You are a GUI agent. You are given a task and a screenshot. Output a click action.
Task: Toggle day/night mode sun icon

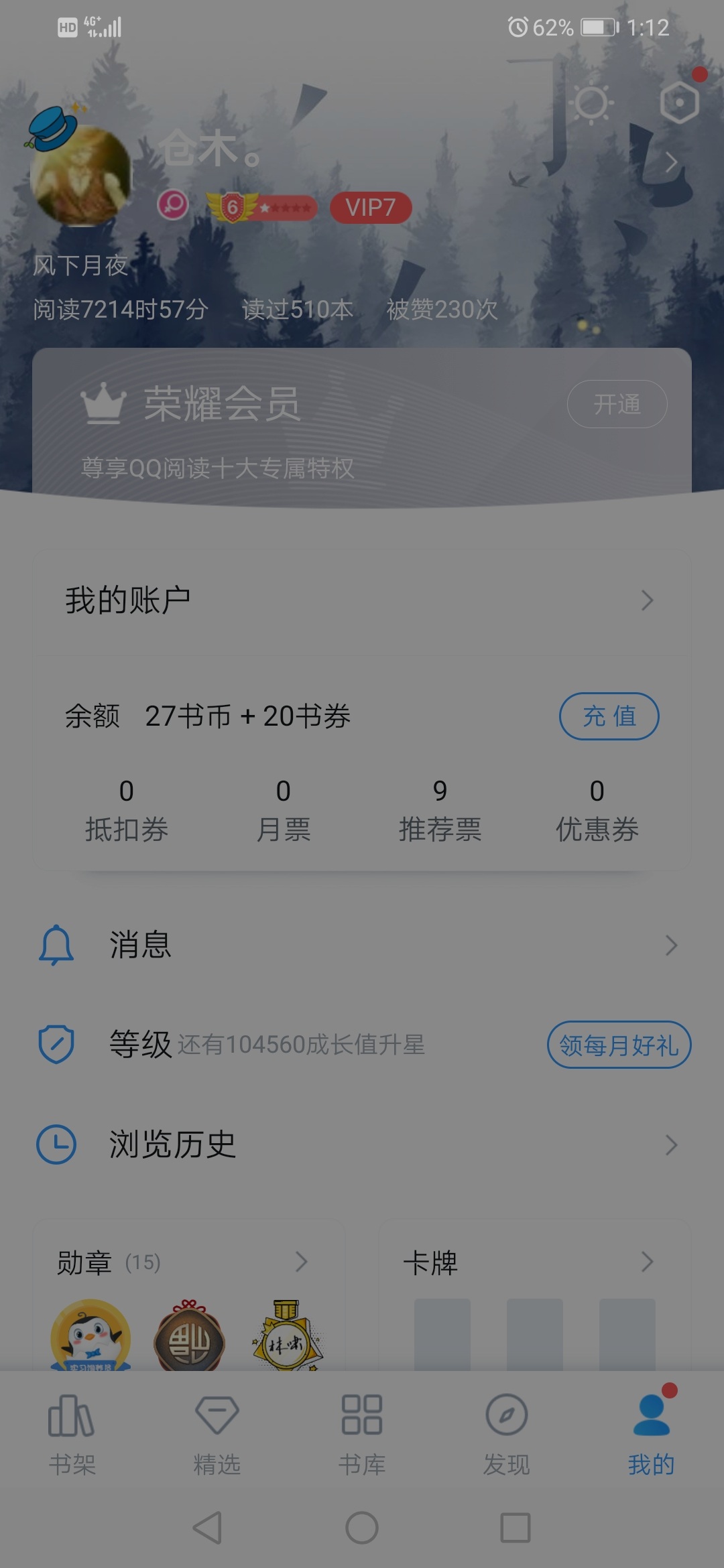click(591, 103)
